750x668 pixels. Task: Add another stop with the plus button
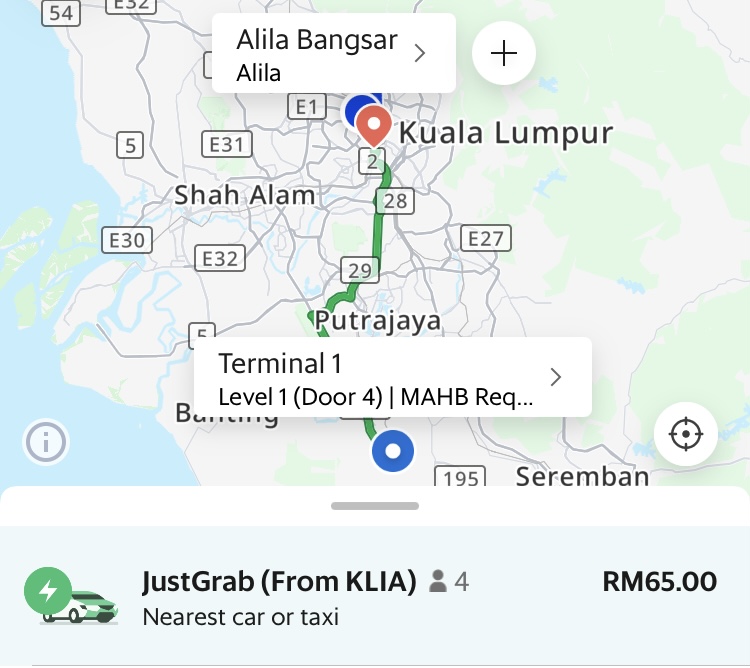coord(504,54)
